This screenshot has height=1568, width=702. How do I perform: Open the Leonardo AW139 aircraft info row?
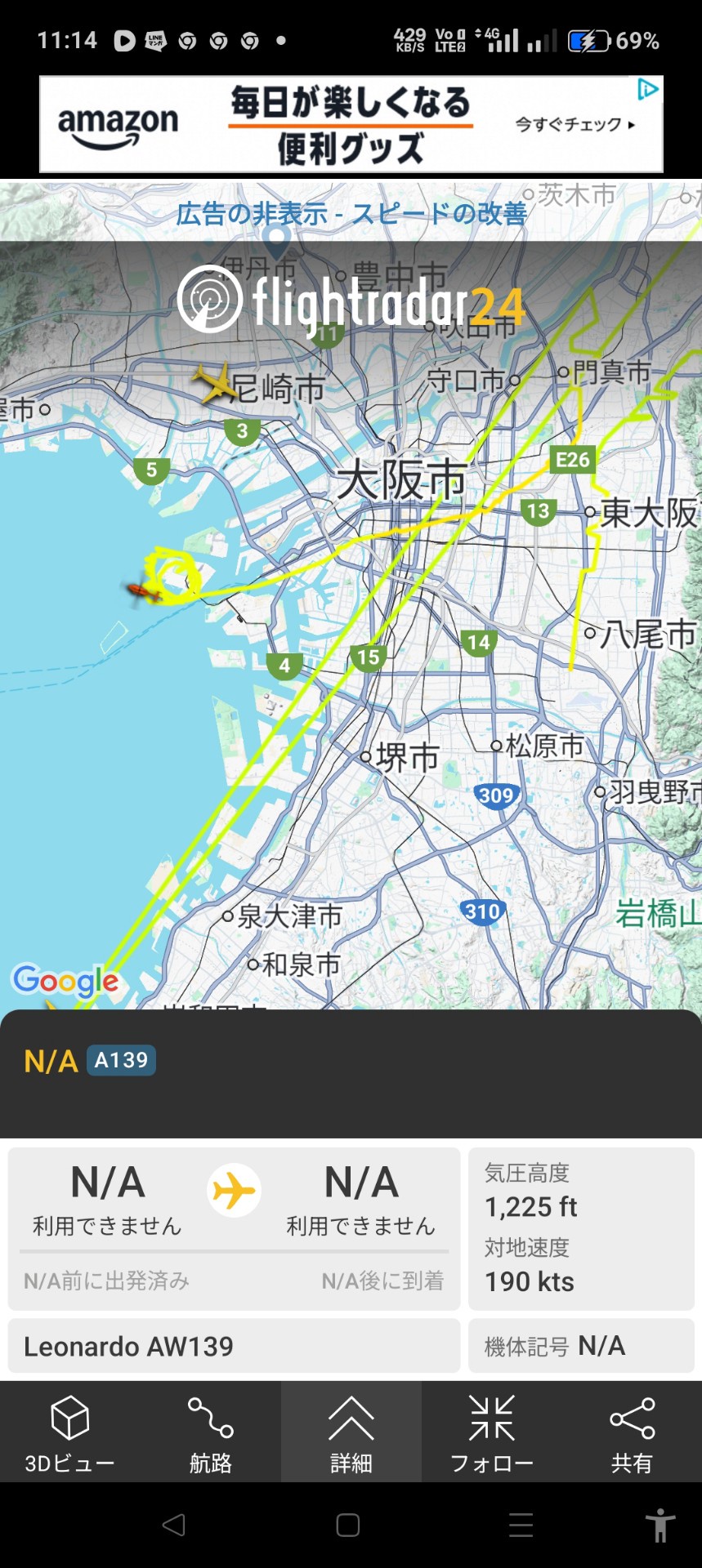234,1346
